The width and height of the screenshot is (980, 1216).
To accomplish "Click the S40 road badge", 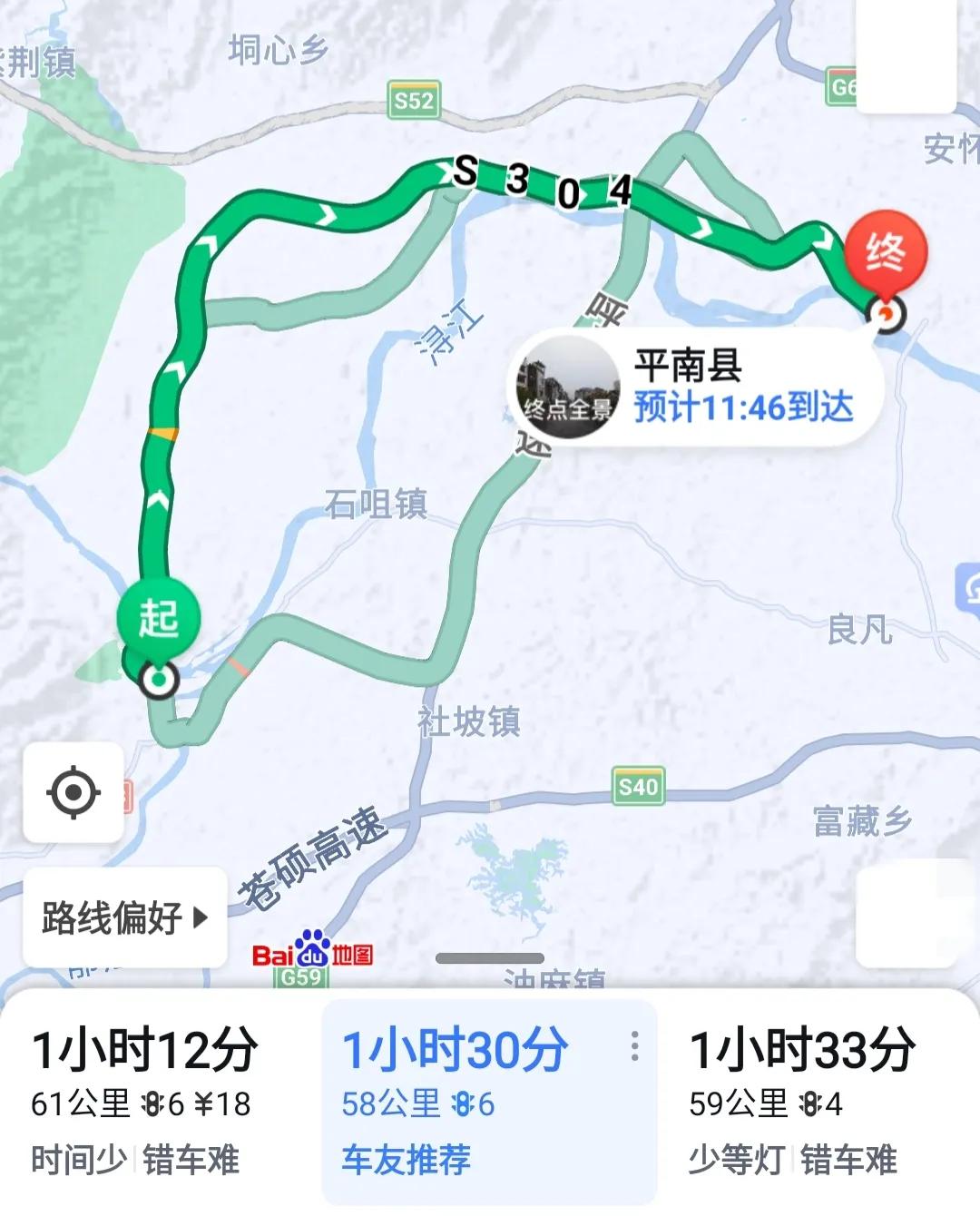I will 637,785.
